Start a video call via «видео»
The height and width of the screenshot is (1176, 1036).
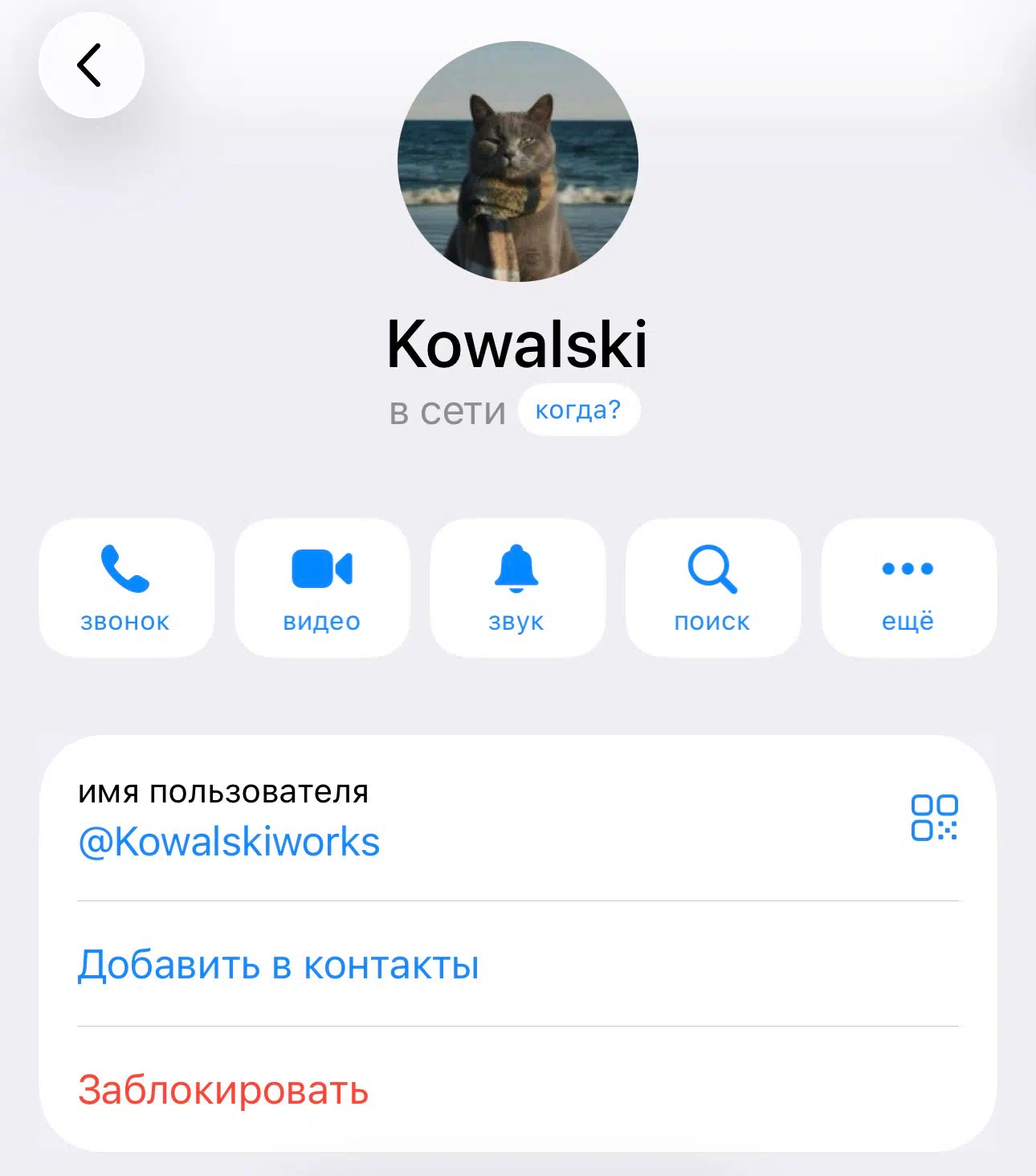322,588
